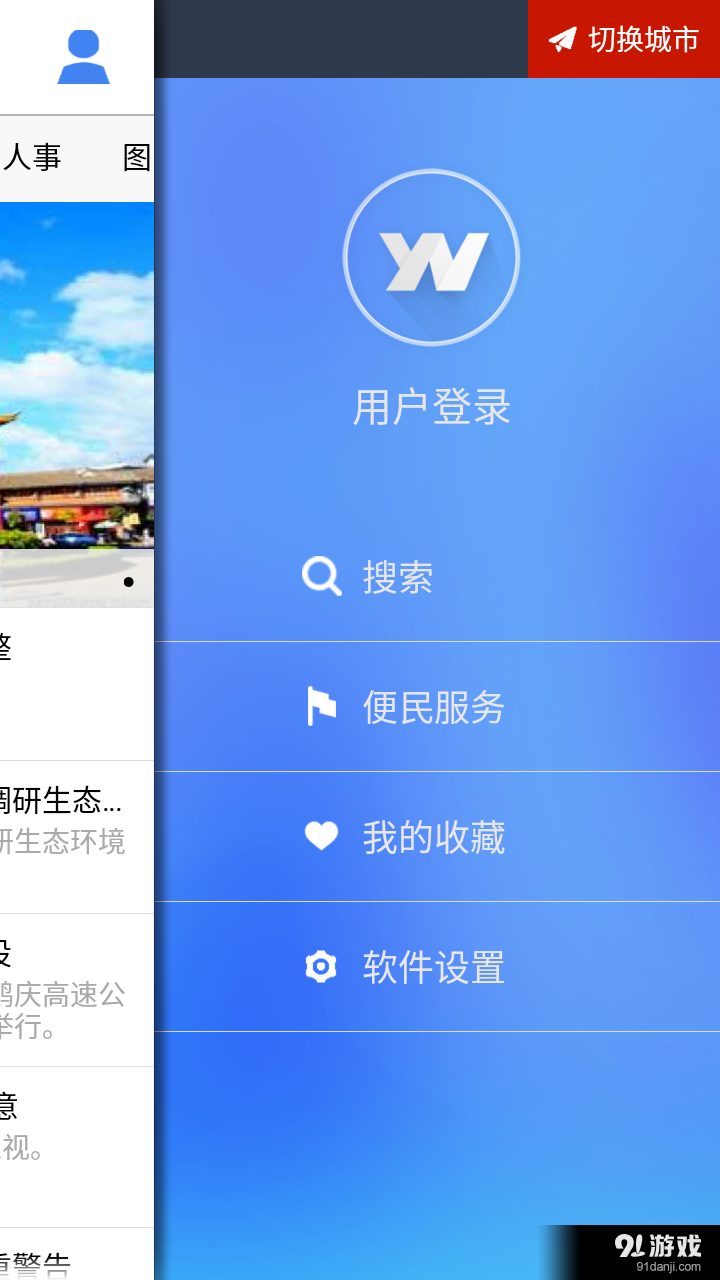Select the 我的收藏 row
The height and width of the screenshot is (1280, 720).
click(x=432, y=836)
